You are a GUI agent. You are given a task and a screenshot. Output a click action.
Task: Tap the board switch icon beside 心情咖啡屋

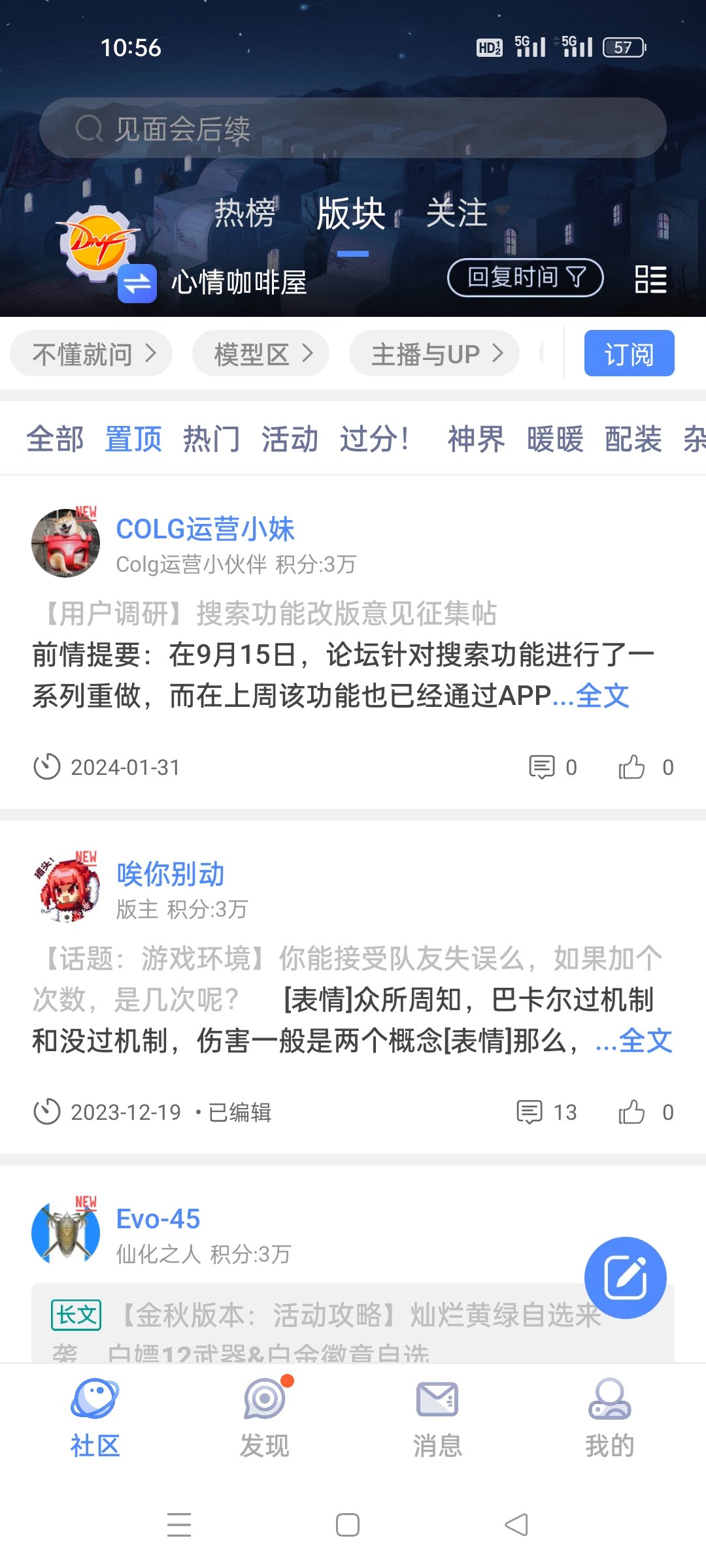[137, 284]
